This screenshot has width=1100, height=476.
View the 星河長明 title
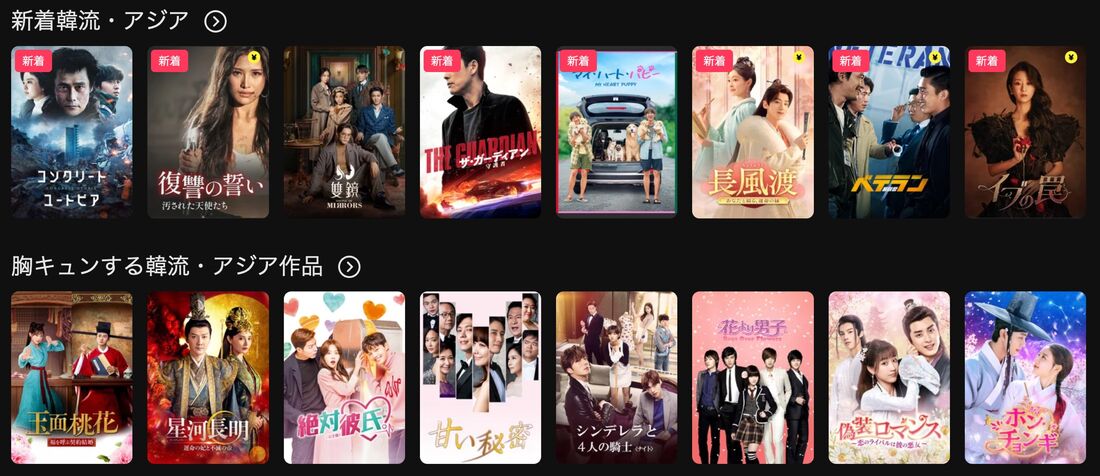(208, 378)
